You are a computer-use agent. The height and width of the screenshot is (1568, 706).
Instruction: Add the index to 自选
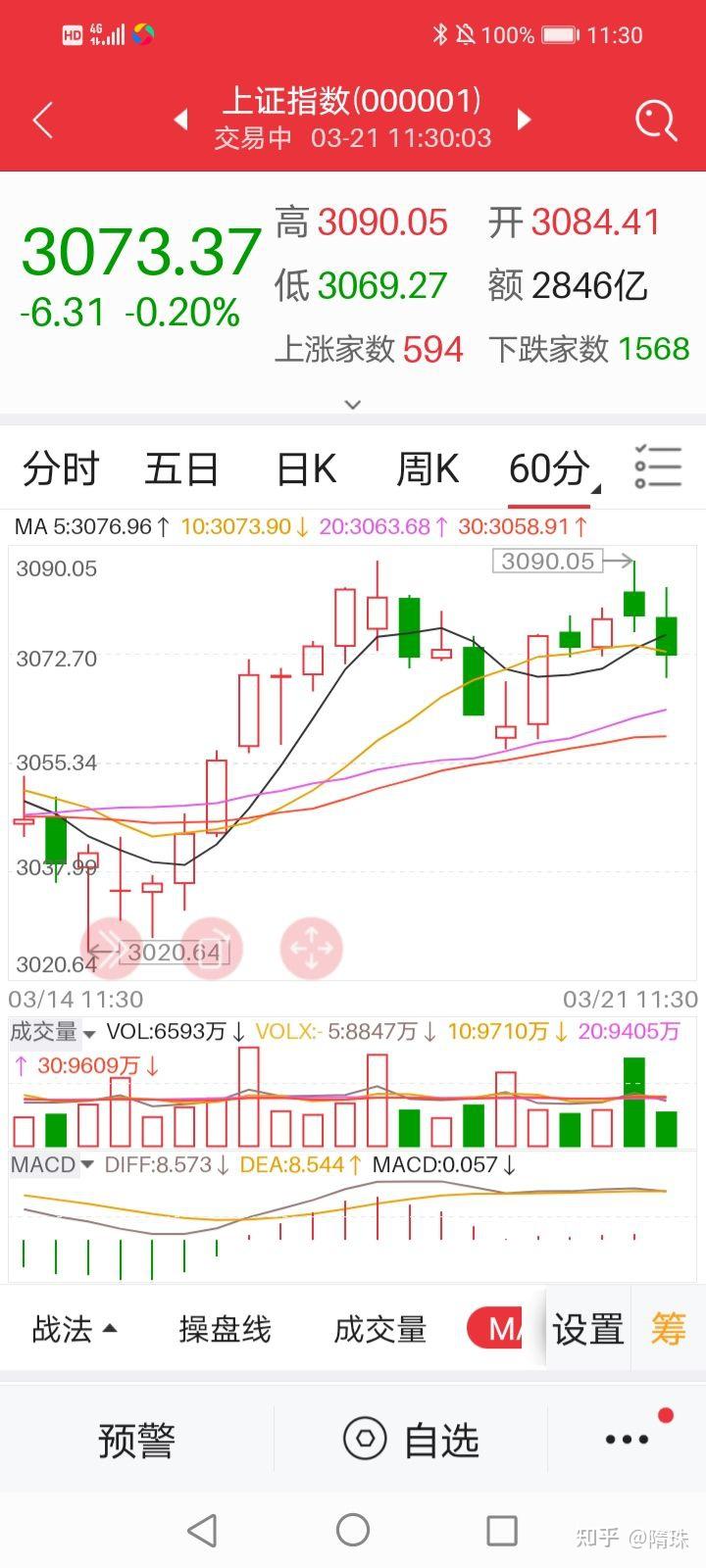coord(411,1441)
